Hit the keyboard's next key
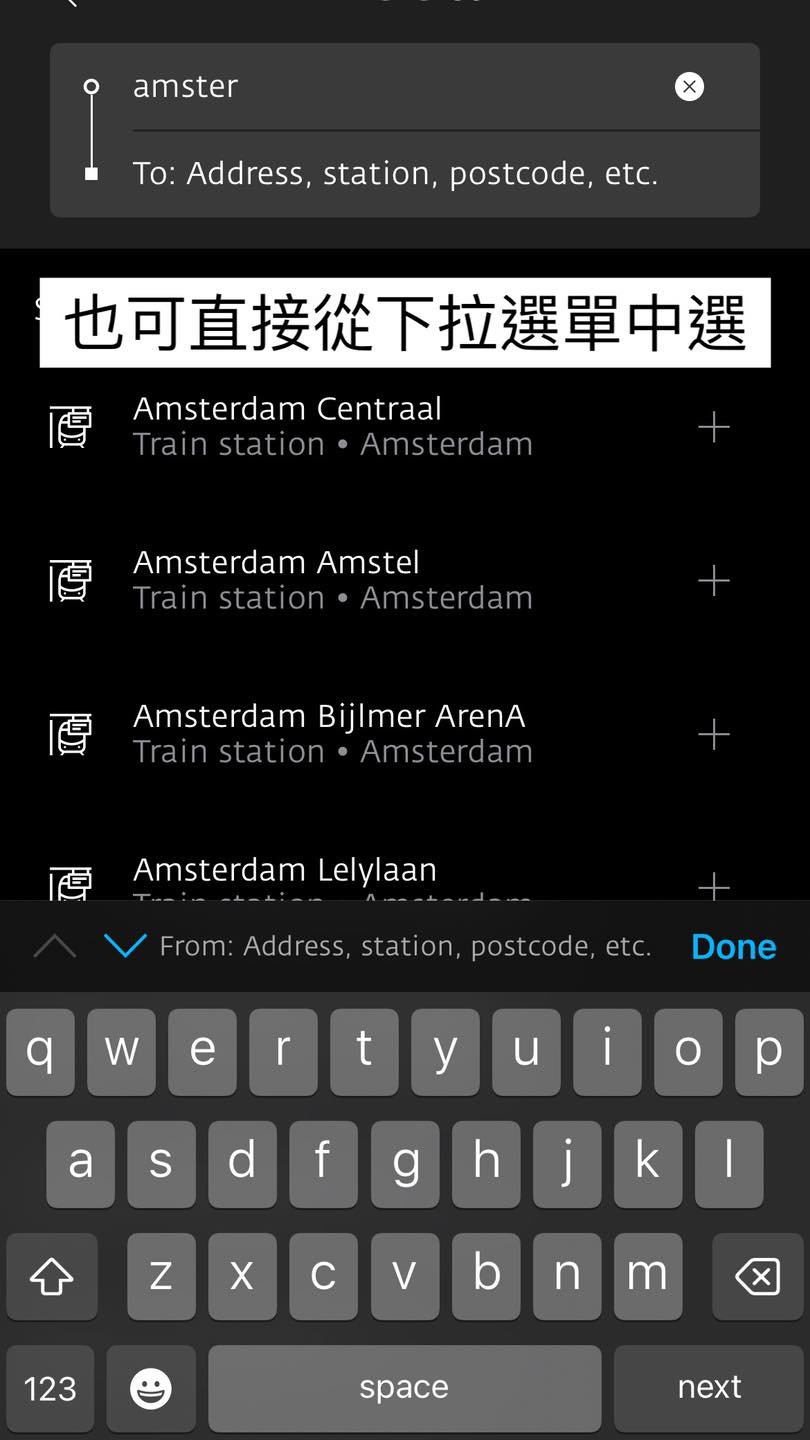 tap(709, 1387)
